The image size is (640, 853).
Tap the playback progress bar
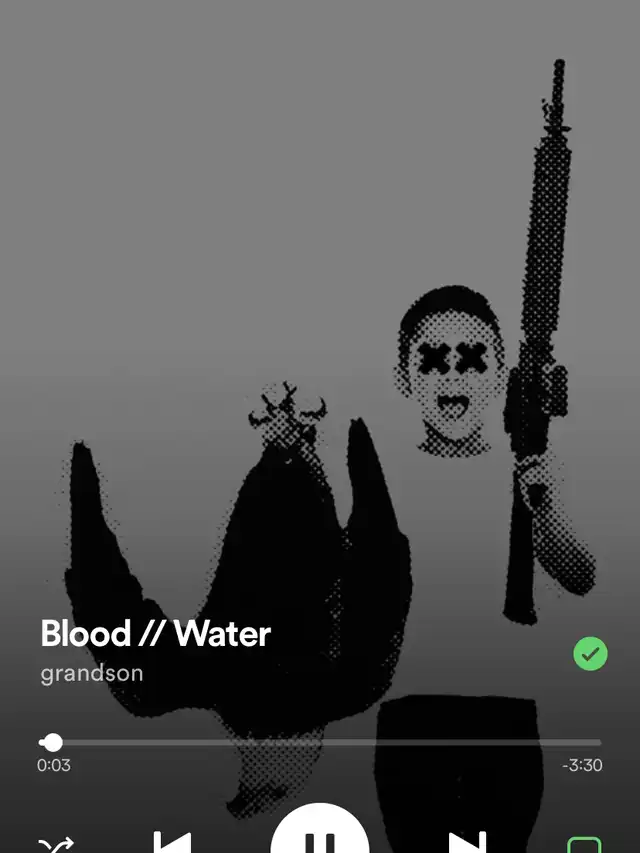tap(320, 742)
